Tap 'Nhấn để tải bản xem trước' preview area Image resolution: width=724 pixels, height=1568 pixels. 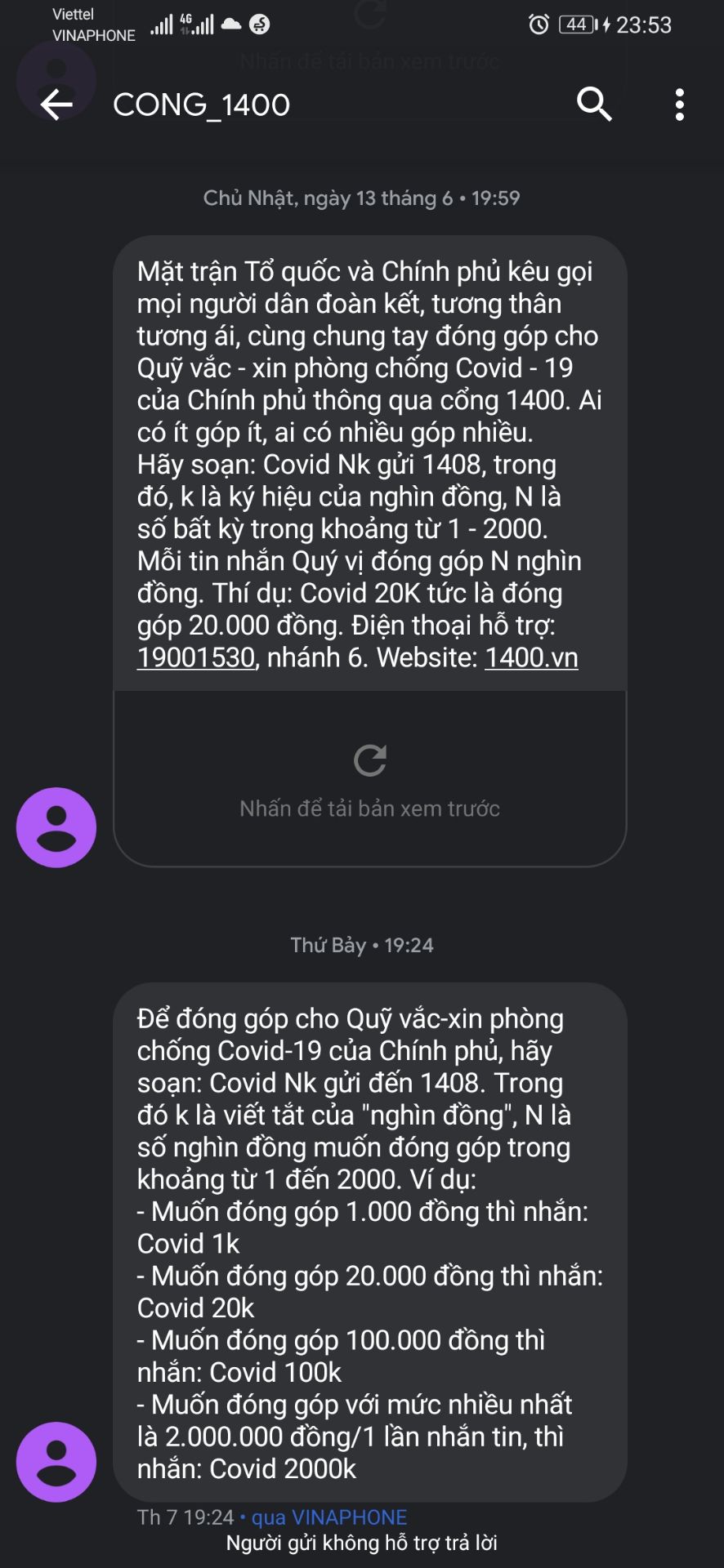(370, 809)
